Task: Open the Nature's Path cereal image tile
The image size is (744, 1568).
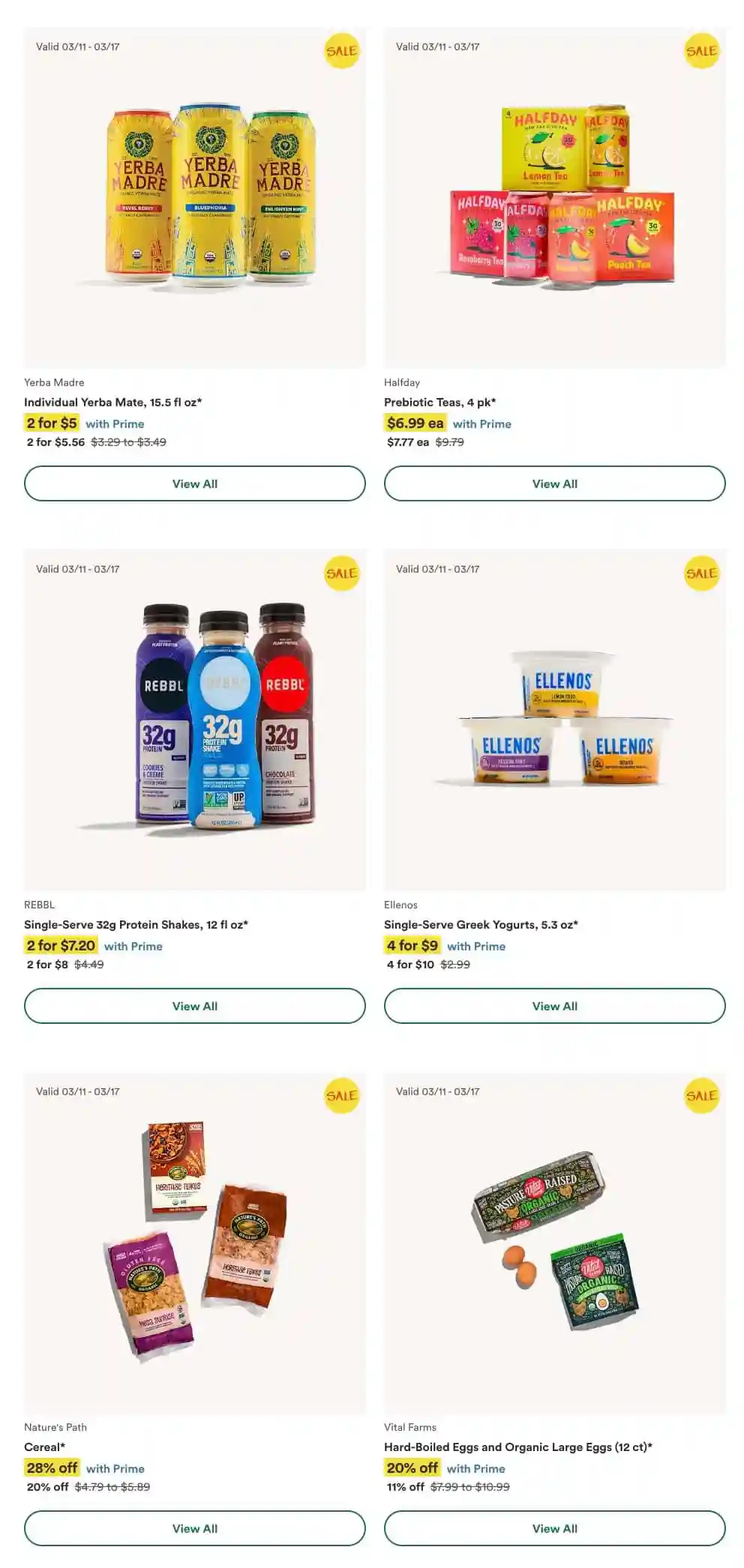Action: (x=194, y=1243)
